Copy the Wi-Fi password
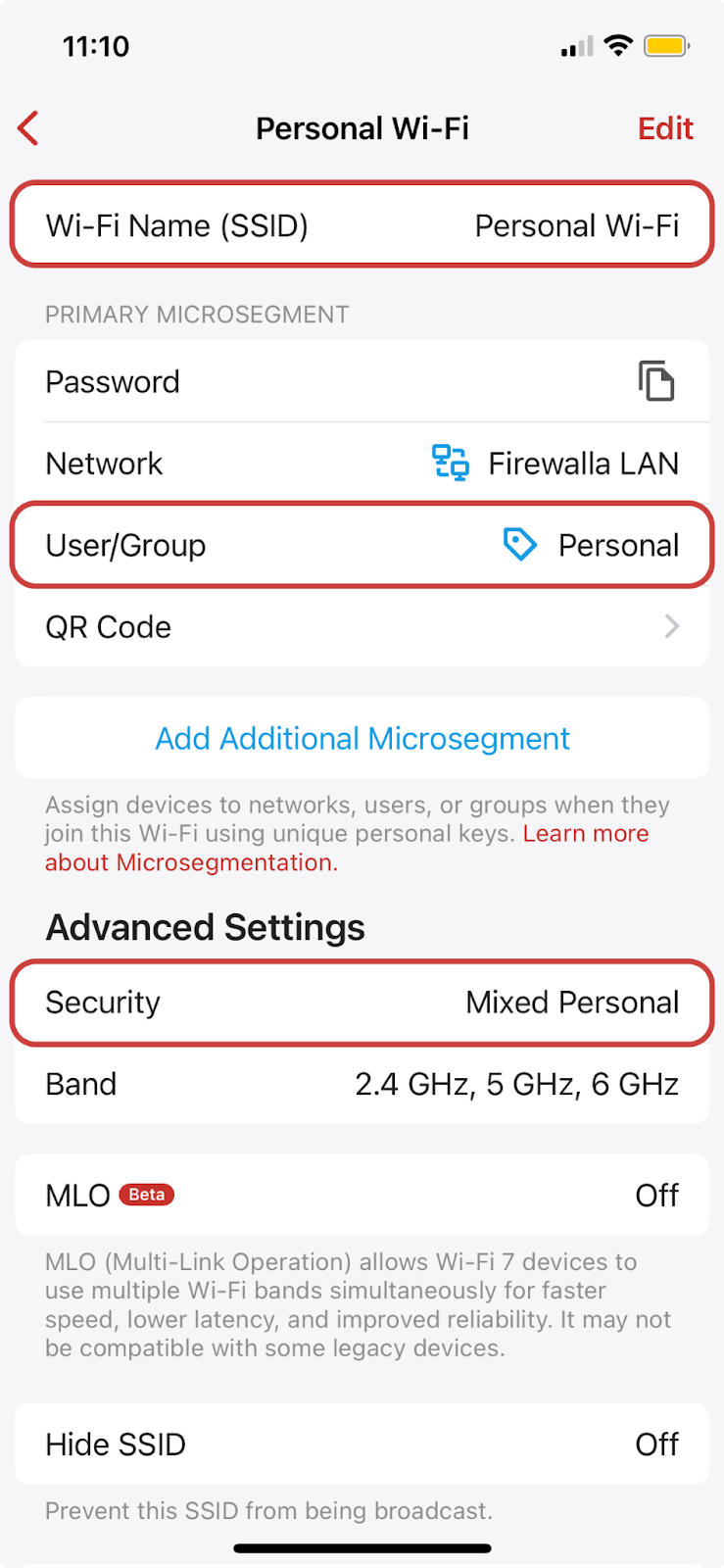724x1568 pixels. point(655,381)
